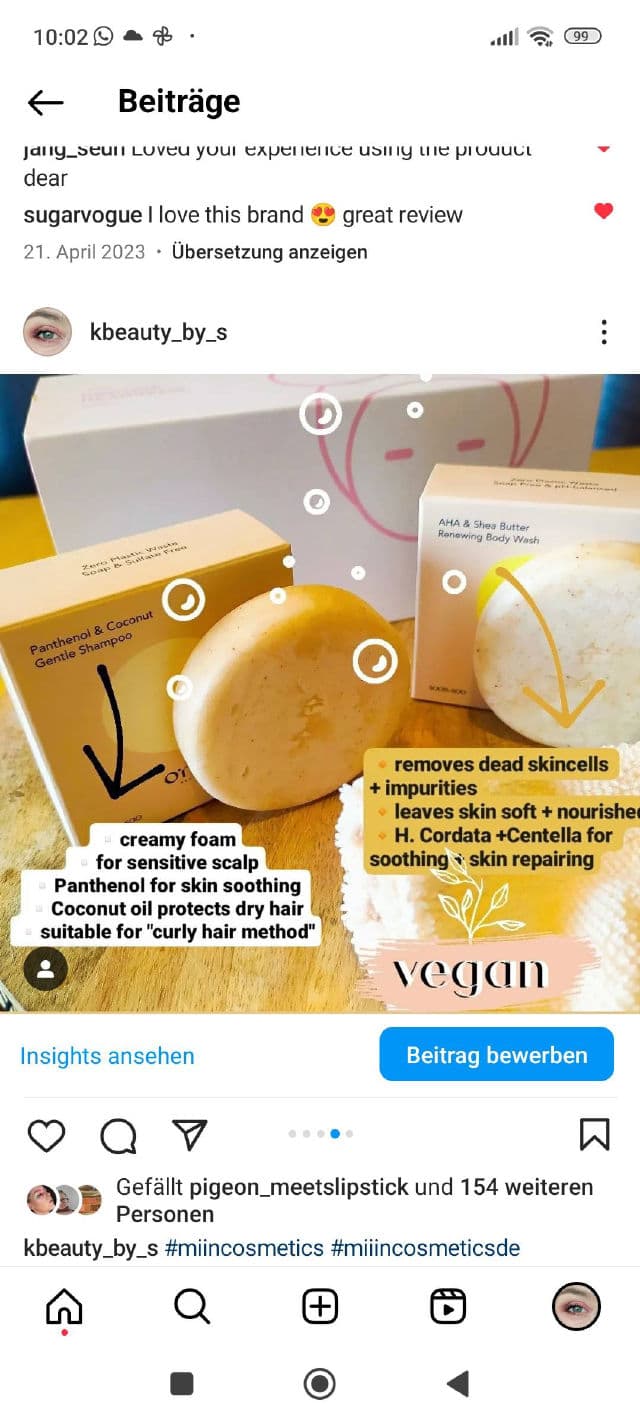This screenshot has width=640, height=1422.
Task: Open the #miincosmetics hashtag
Action: 244,1248
